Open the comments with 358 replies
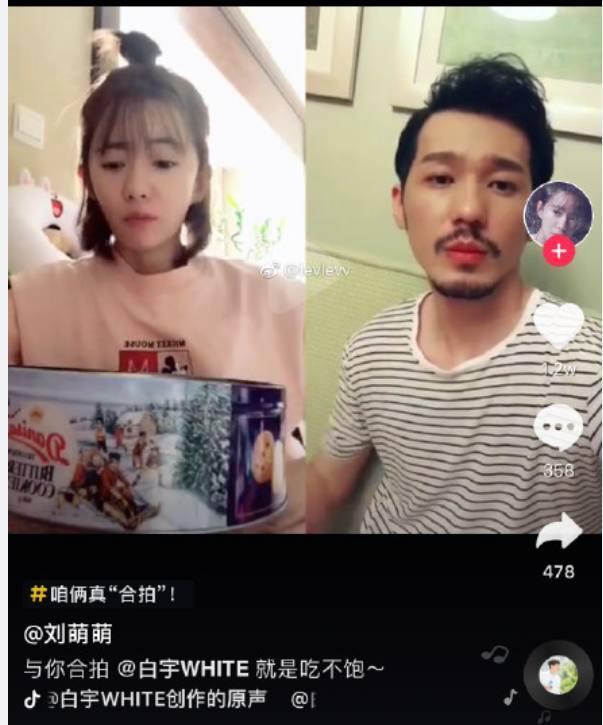603x725 pixels. click(558, 428)
